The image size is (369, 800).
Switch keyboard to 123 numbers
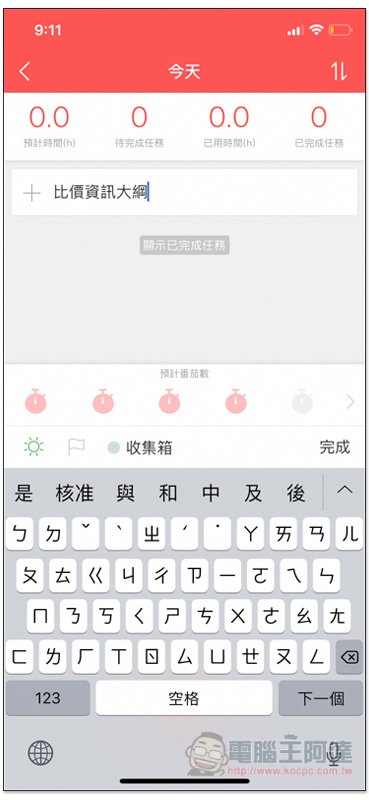click(x=48, y=698)
